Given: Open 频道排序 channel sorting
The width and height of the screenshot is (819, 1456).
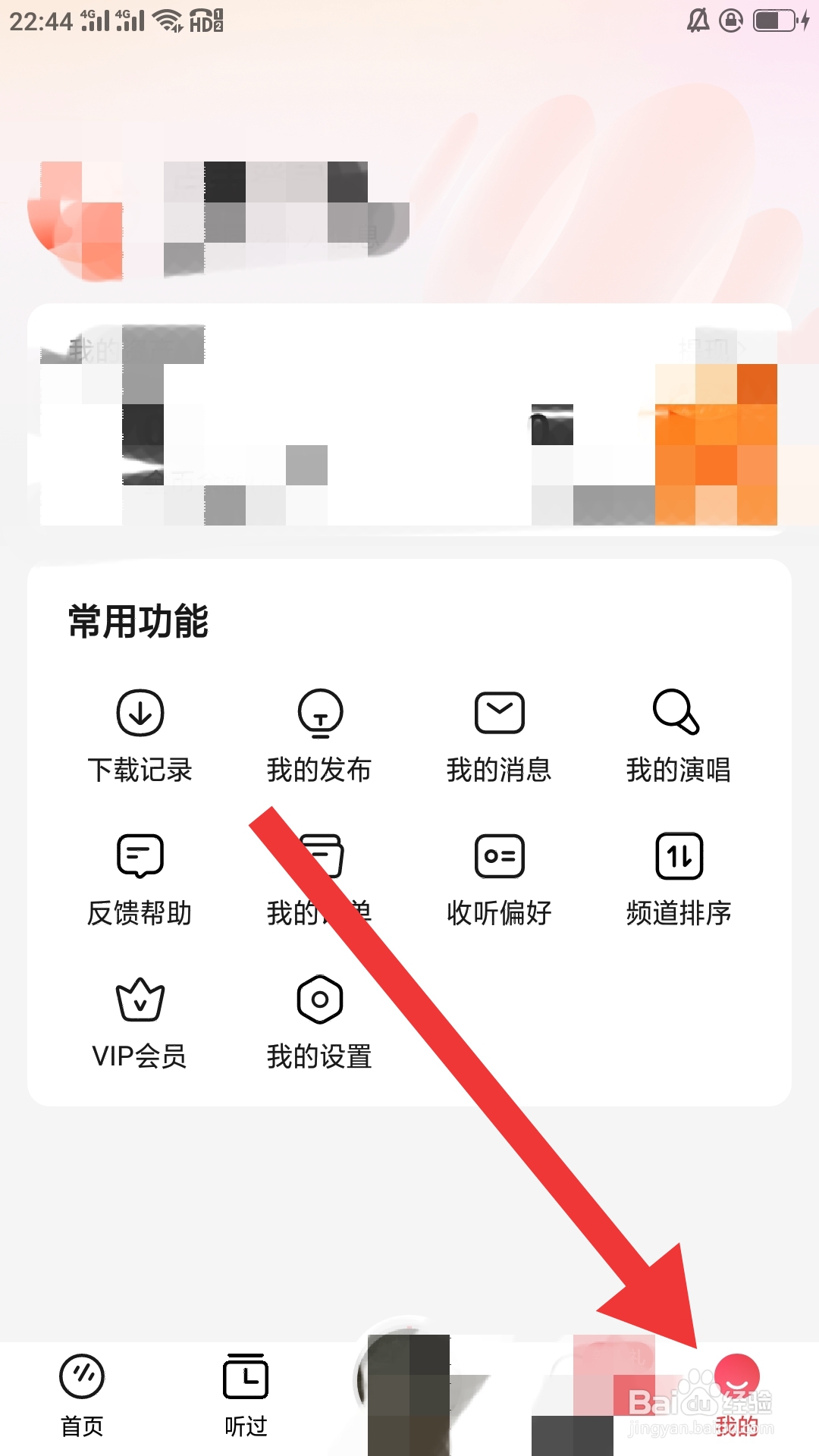Looking at the screenshot, I should click(677, 876).
